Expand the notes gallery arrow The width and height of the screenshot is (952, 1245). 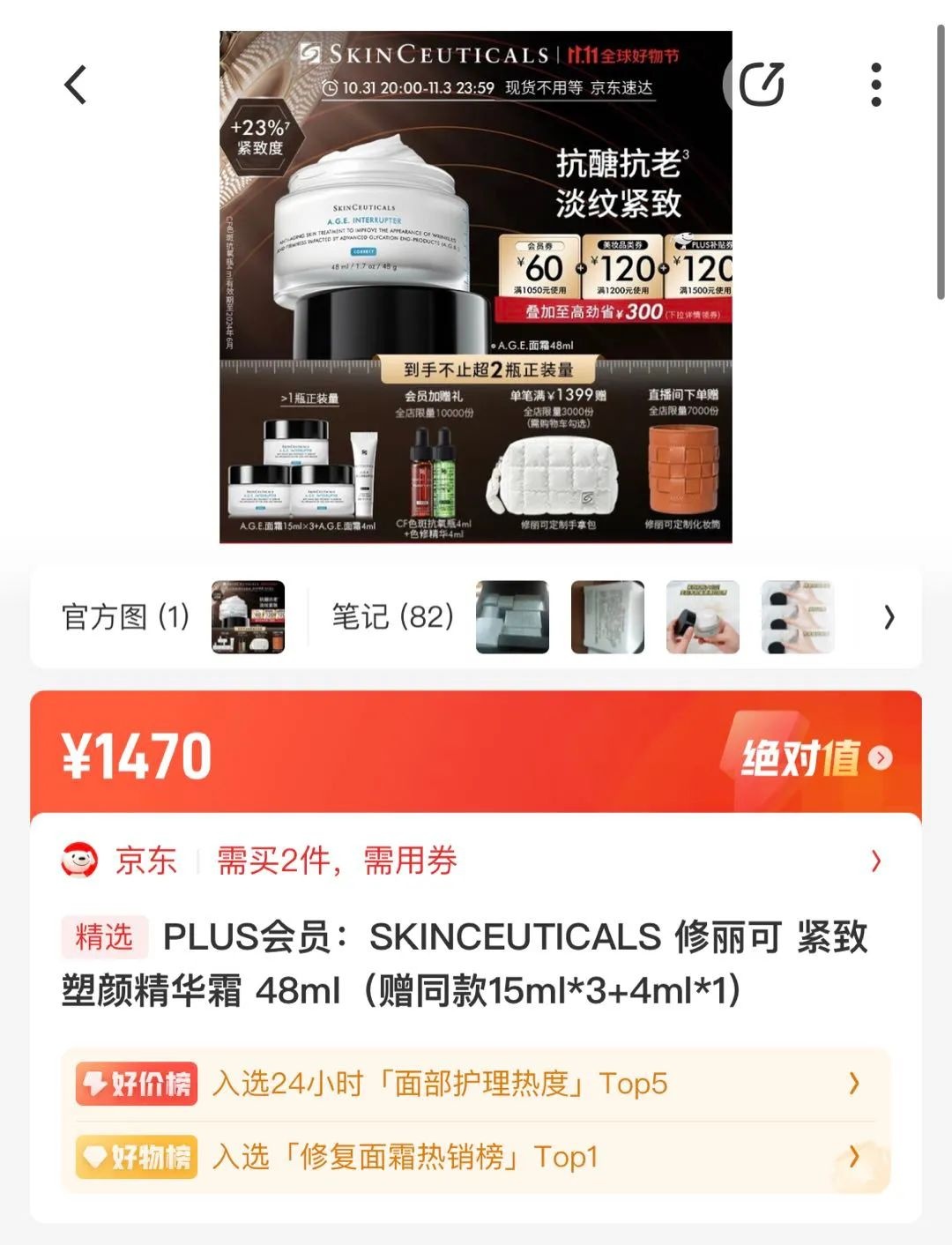pos(889,617)
